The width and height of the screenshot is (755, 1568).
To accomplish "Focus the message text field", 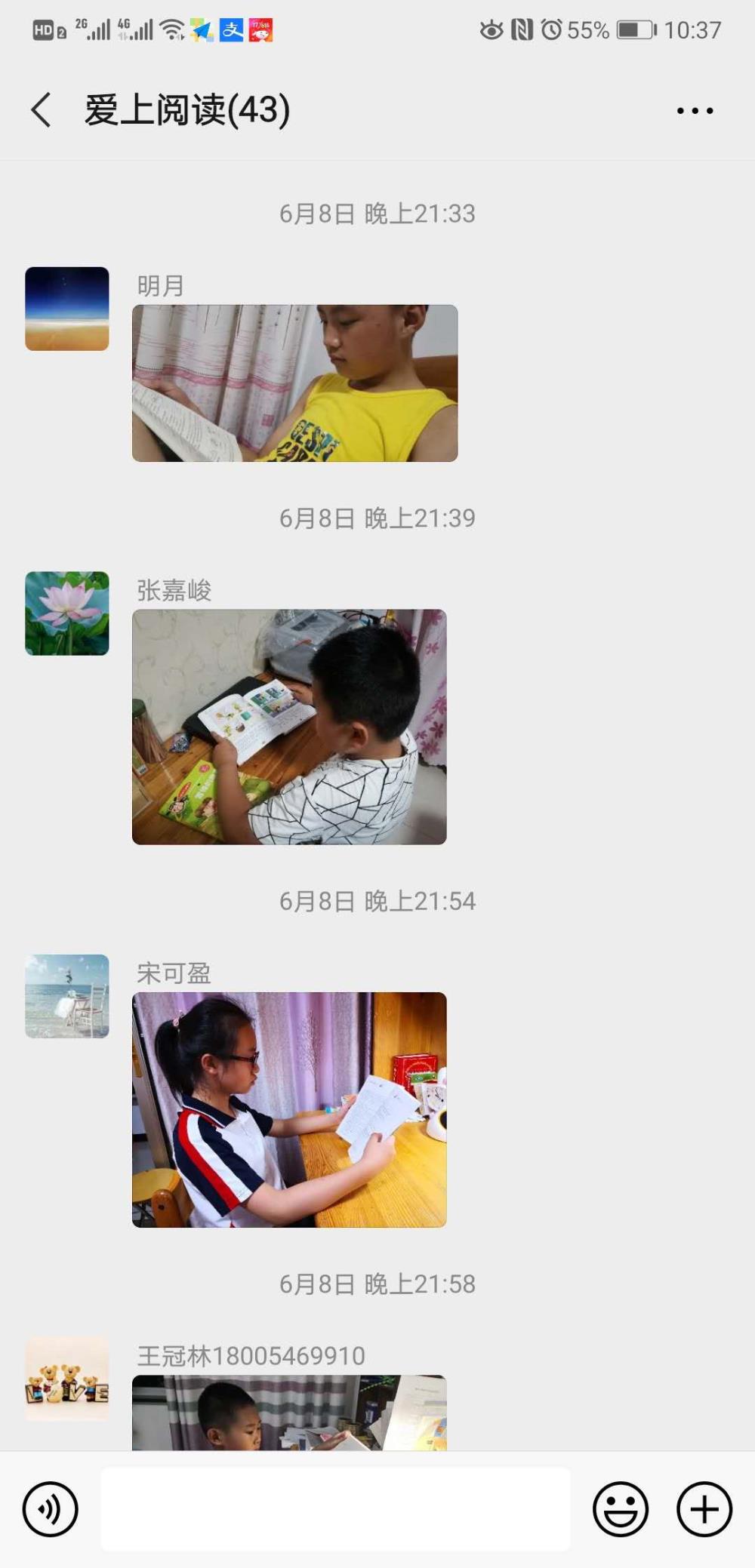I will pyautogui.click(x=336, y=1509).
